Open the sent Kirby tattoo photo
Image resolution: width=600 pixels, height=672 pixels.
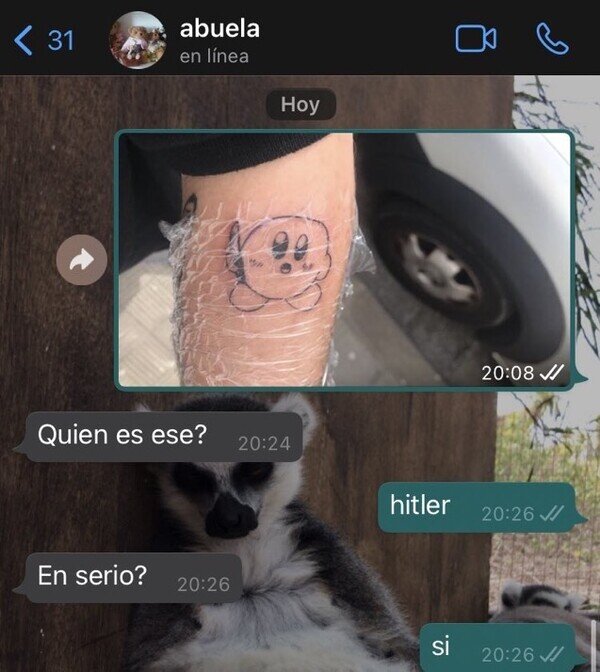[345, 260]
